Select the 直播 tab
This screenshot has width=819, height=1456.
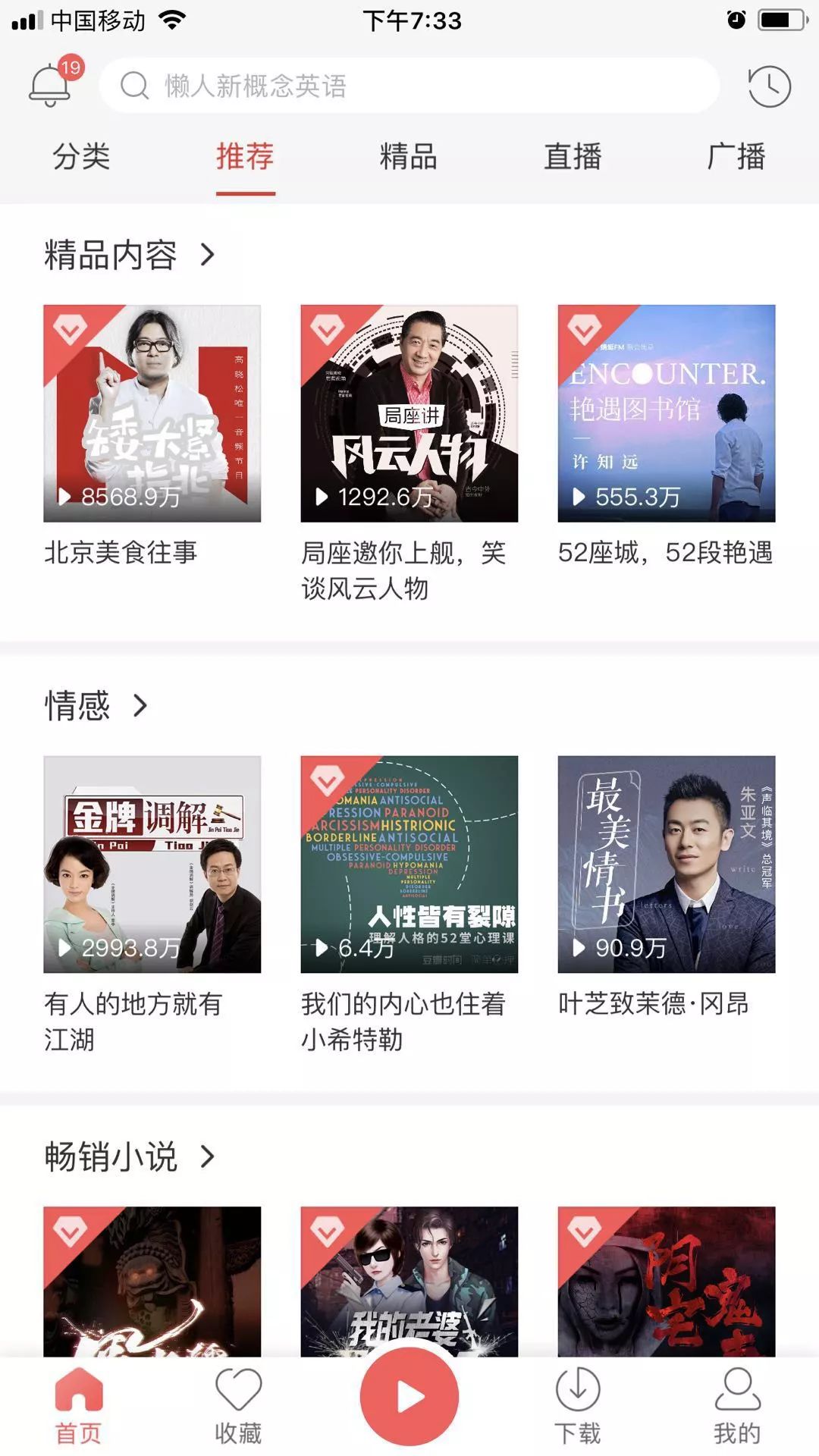click(573, 157)
